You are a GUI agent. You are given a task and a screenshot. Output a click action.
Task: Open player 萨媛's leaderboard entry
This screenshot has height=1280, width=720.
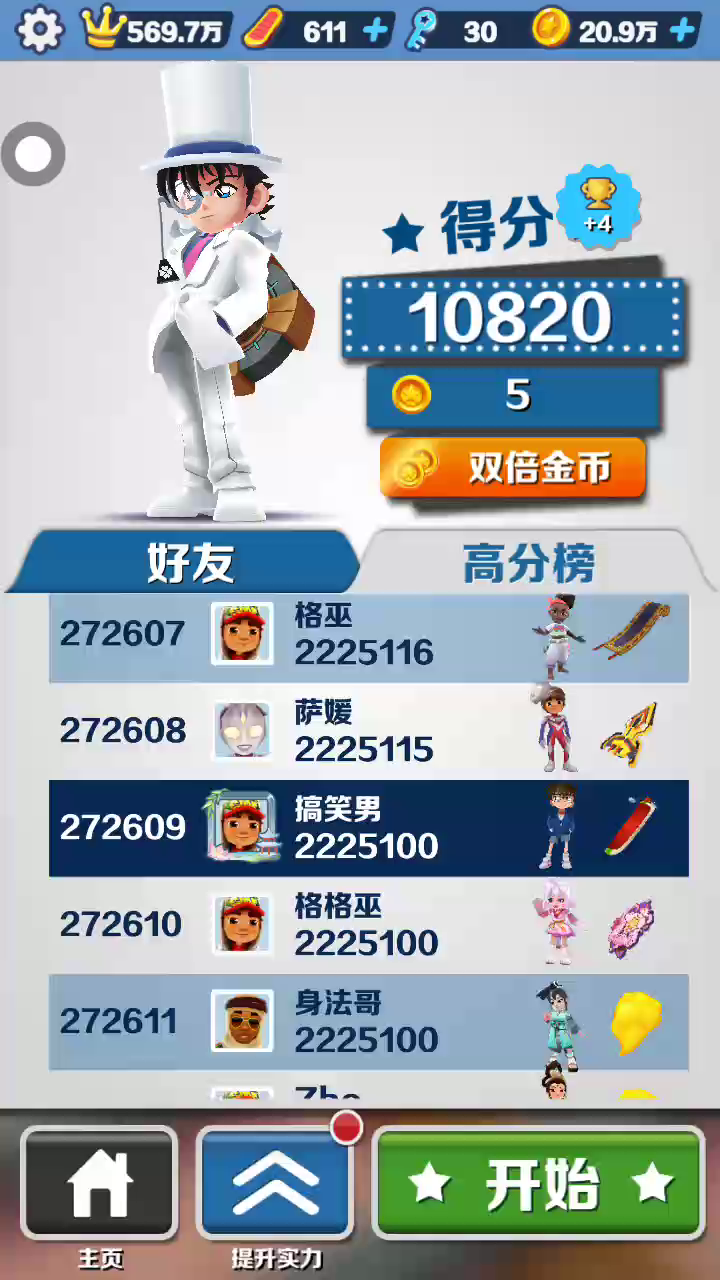(x=368, y=731)
